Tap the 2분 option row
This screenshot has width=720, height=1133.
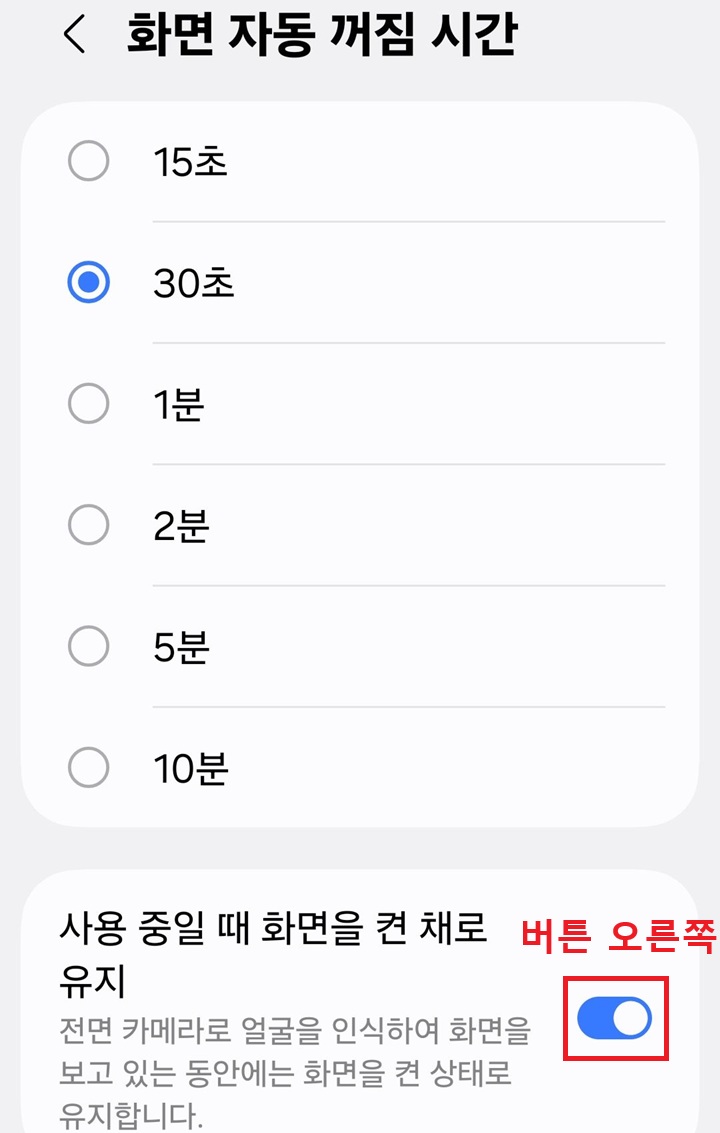click(x=300, y=526)
